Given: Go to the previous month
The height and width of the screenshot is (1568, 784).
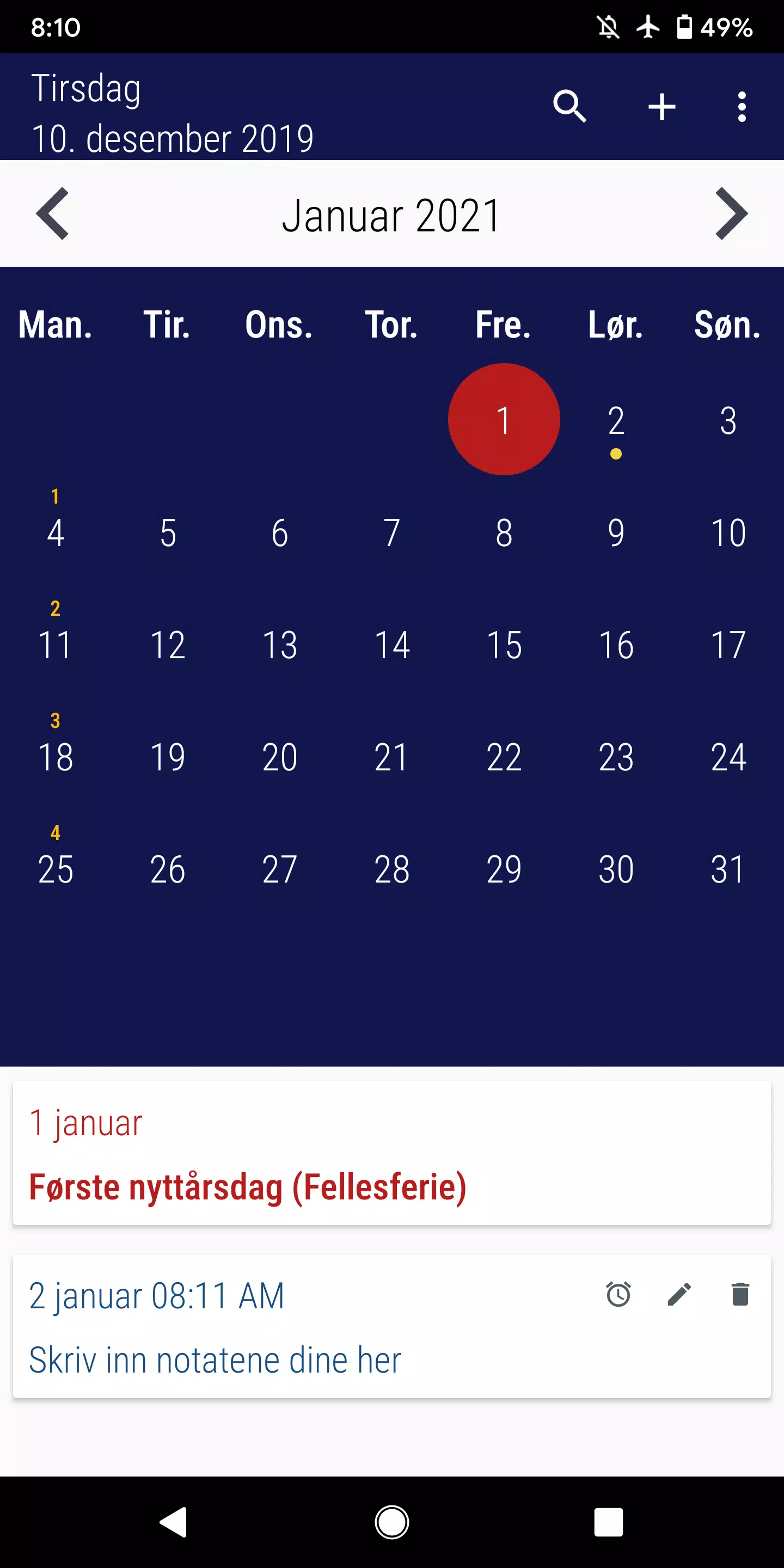Looking at the screenshot, I should tap(53, 213).
